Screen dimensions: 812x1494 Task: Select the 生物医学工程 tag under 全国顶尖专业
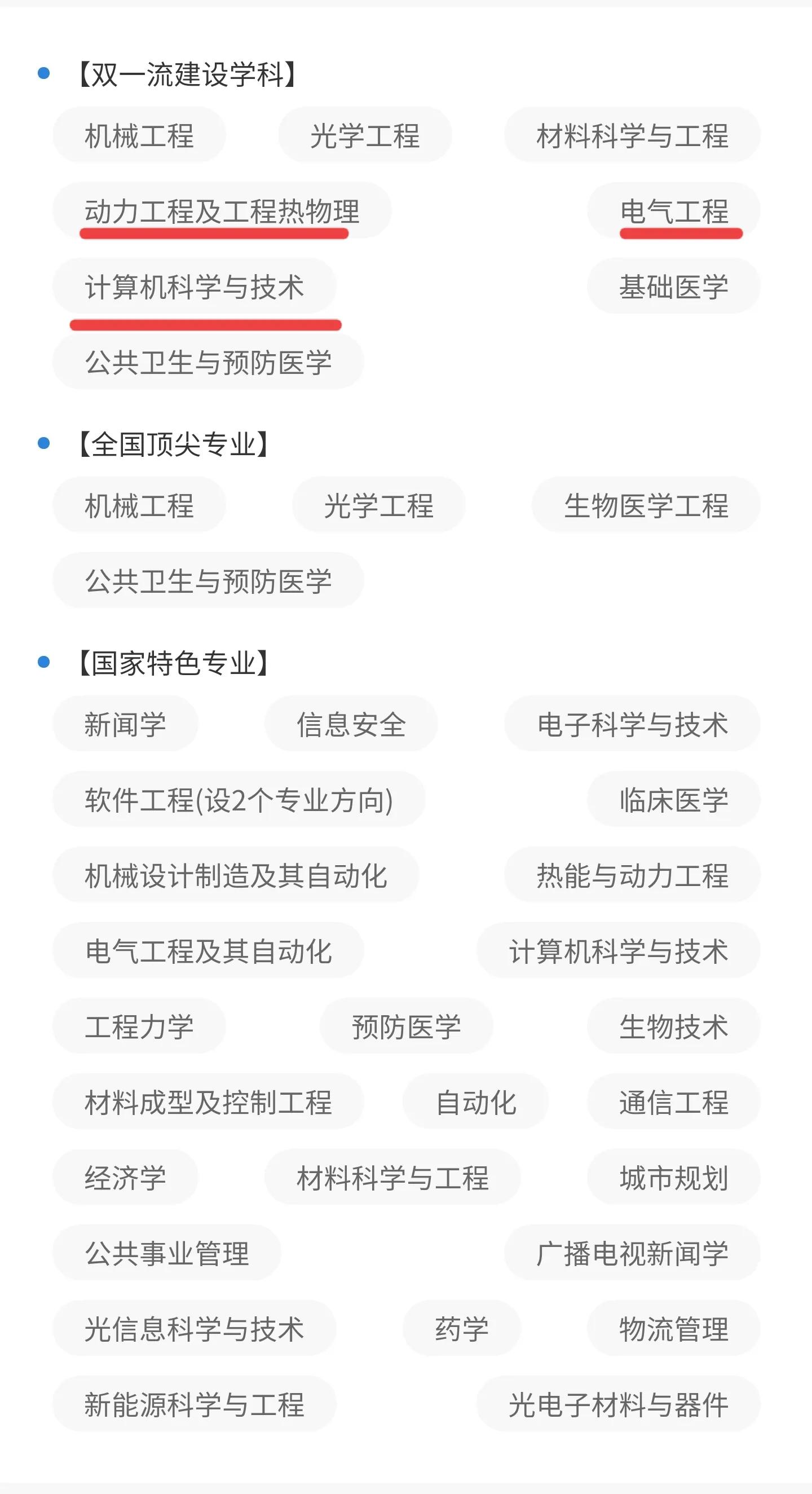click(x=650, y=508)
